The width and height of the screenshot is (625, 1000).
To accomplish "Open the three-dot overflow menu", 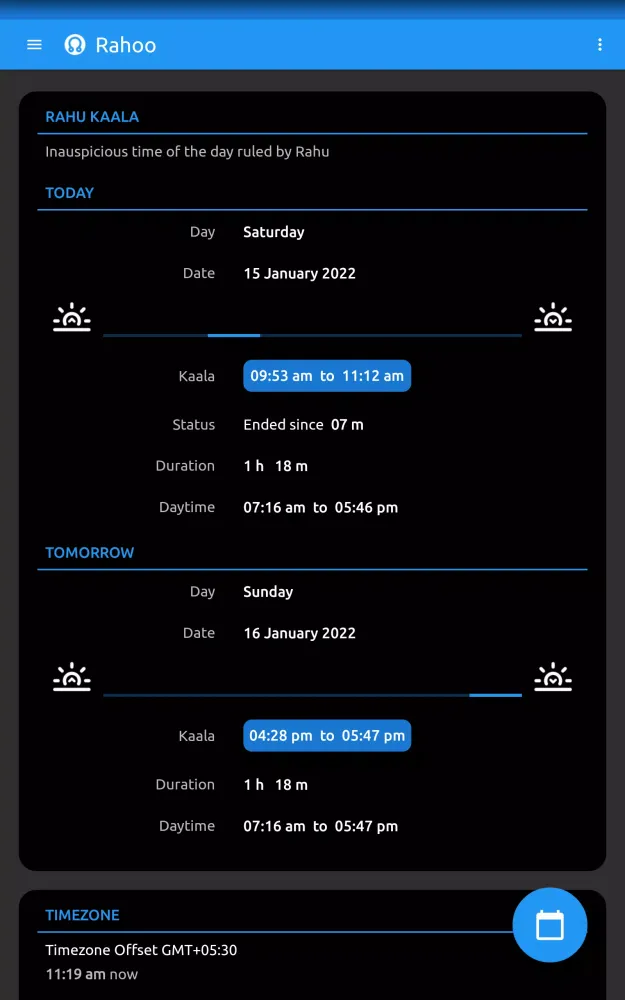I will (x=599, y=45).
